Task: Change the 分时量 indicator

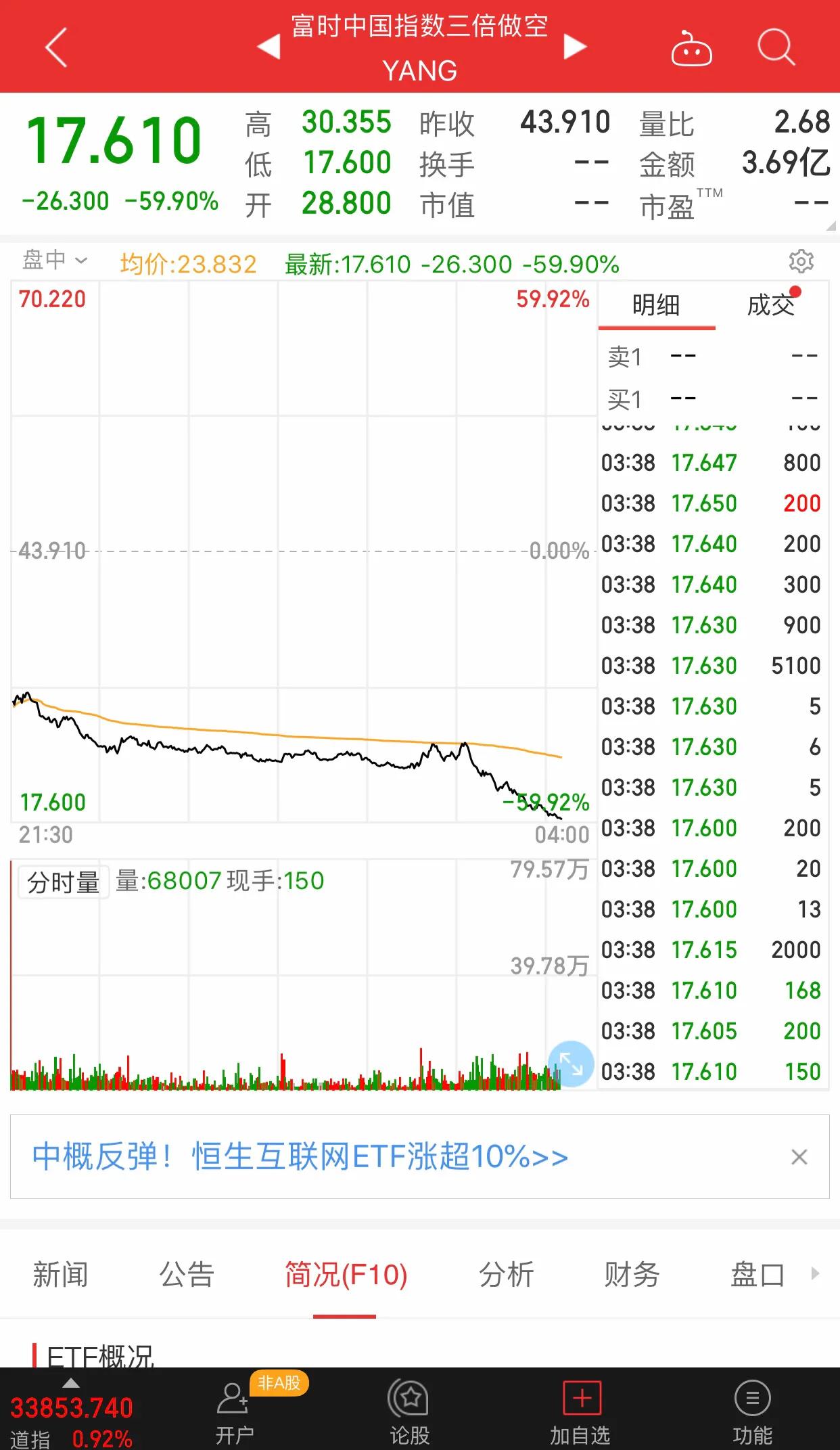Action: [64, 882]
